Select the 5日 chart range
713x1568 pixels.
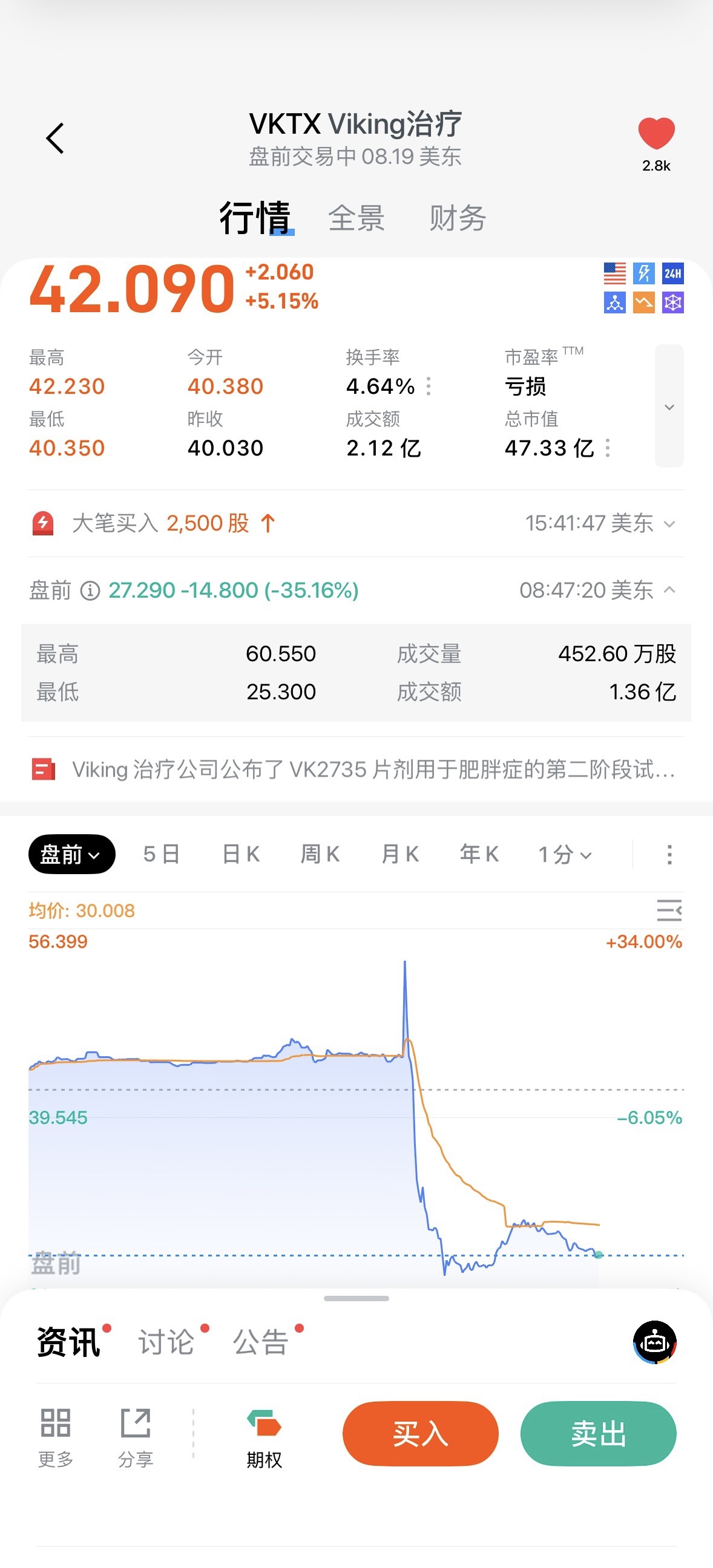coord(162,854)
